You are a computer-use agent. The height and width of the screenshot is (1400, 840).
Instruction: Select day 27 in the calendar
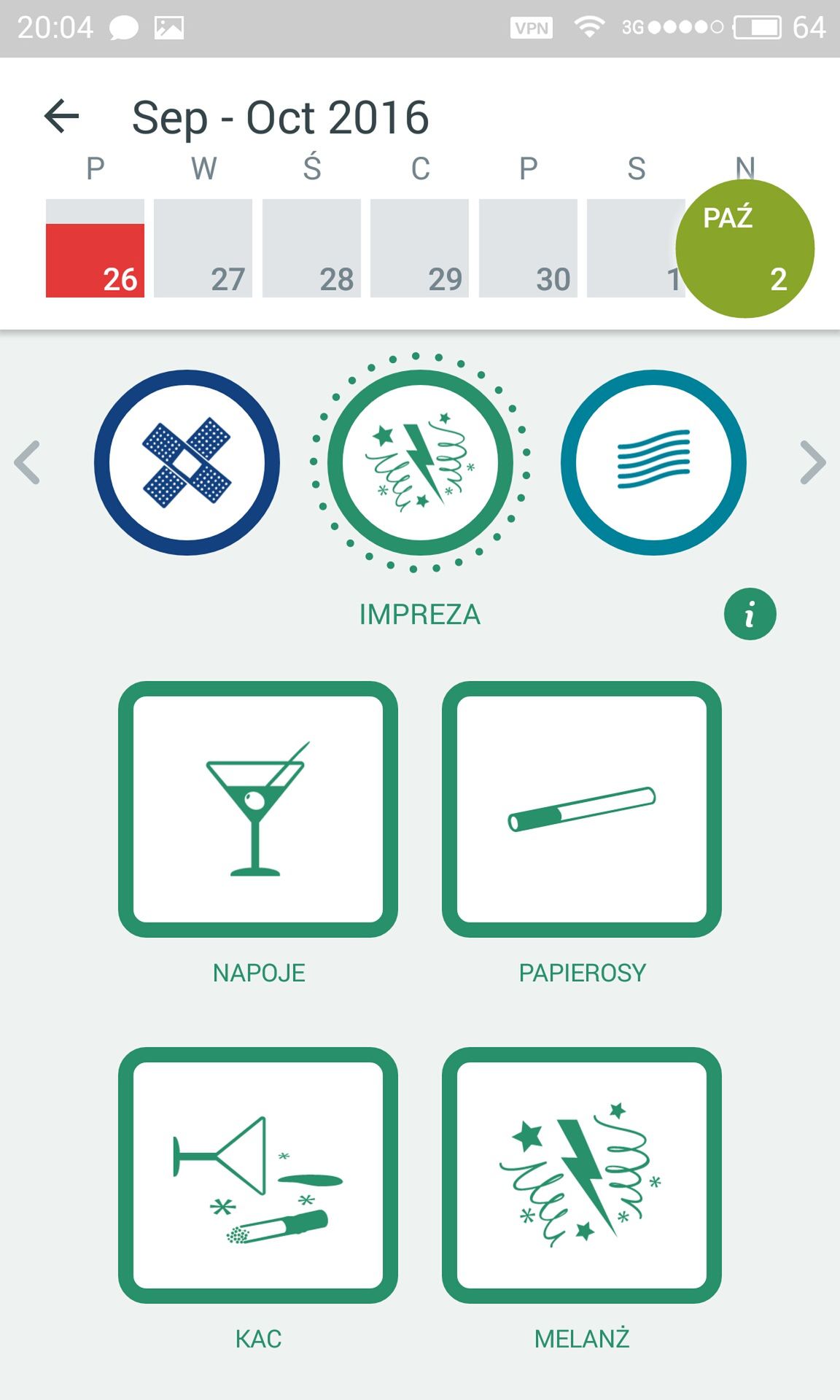tap(203, 248)
